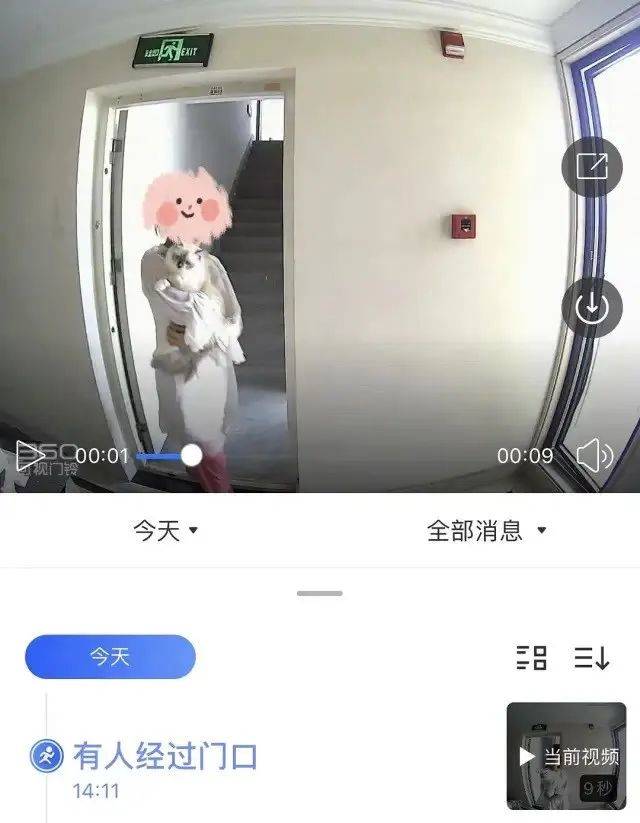Open the 有人经过门口 event at 14:11

point(164,756)
